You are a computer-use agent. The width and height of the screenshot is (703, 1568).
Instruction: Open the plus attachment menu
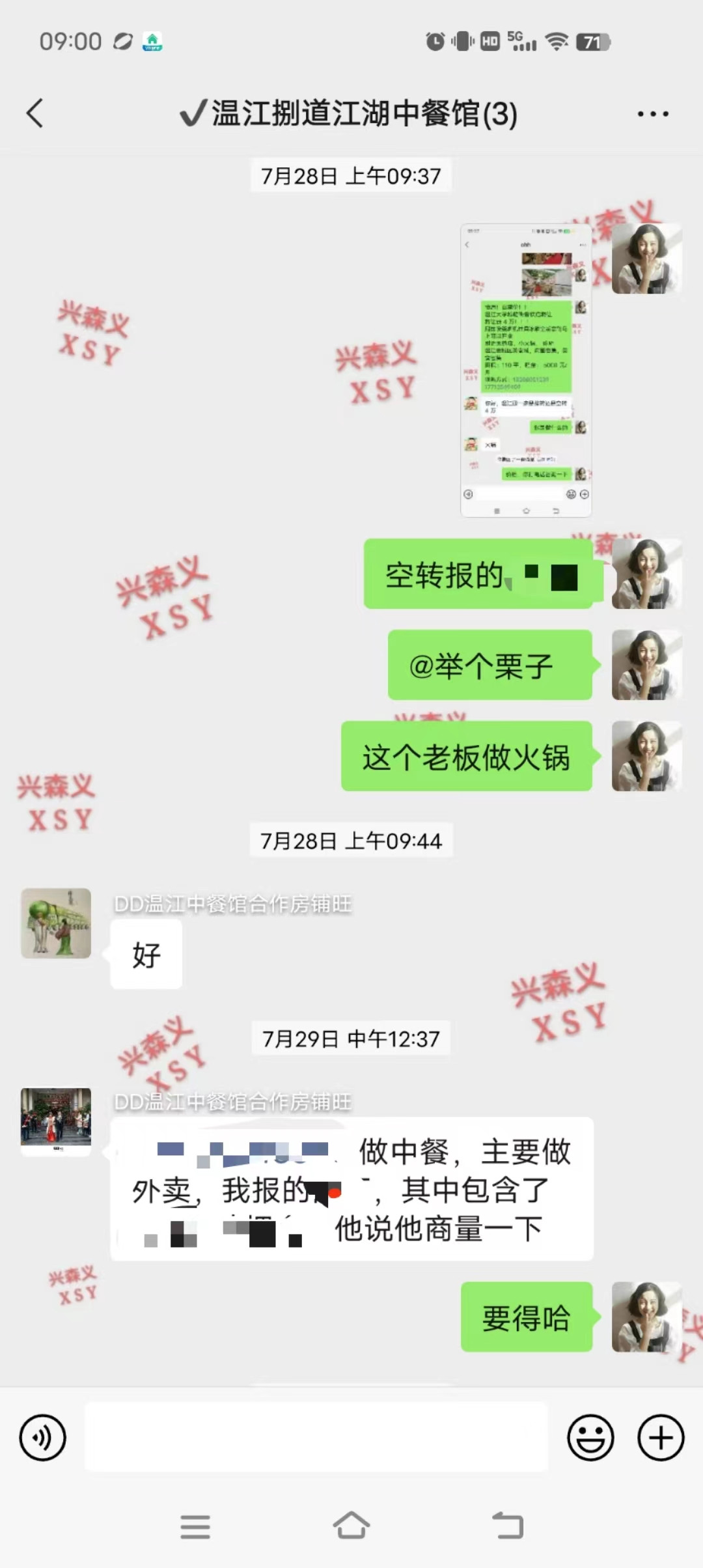pyautogui.click(x=661, y=1437)
